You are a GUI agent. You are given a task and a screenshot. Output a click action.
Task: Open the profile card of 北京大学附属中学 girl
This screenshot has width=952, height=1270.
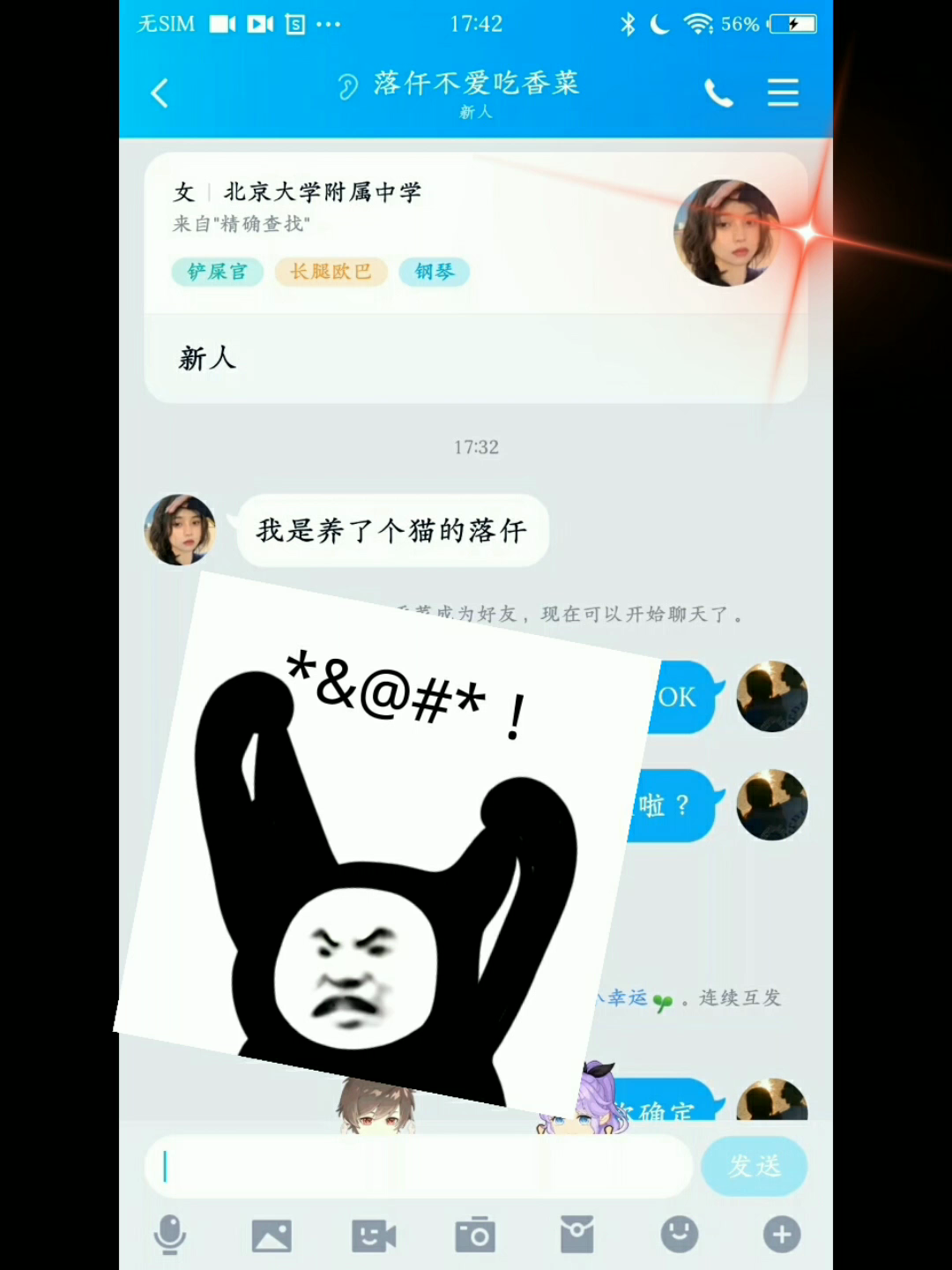(x=725, y=233)
